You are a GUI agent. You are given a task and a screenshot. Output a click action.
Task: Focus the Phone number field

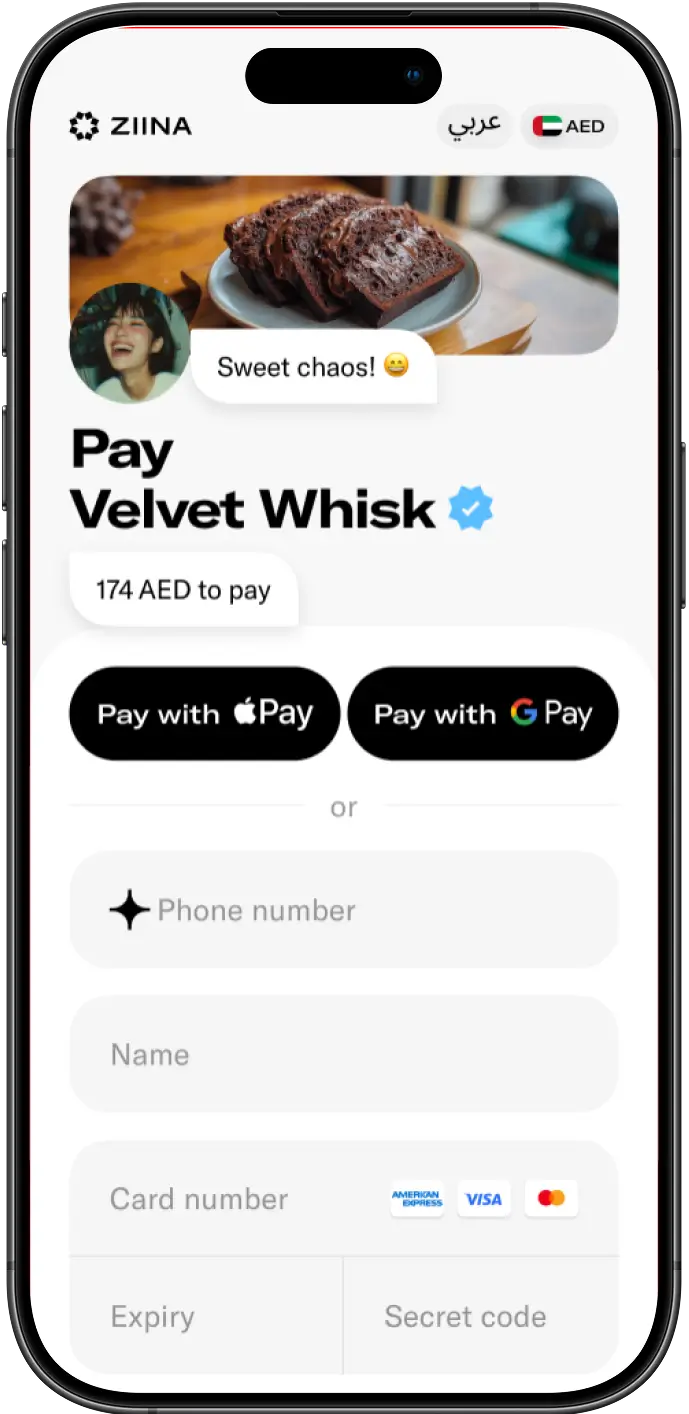point(343,910)
